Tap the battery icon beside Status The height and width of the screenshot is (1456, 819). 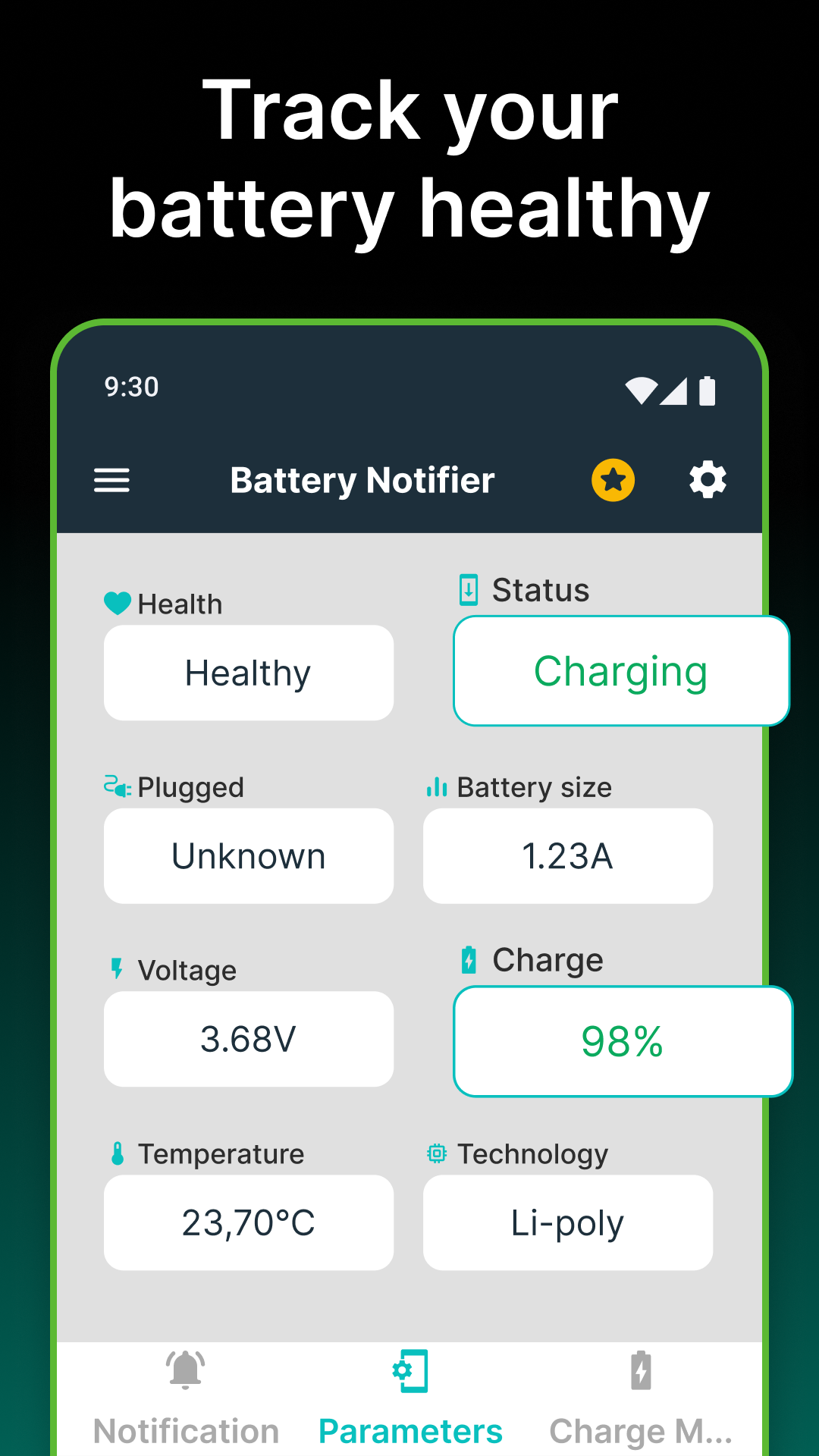coord(469,589)
